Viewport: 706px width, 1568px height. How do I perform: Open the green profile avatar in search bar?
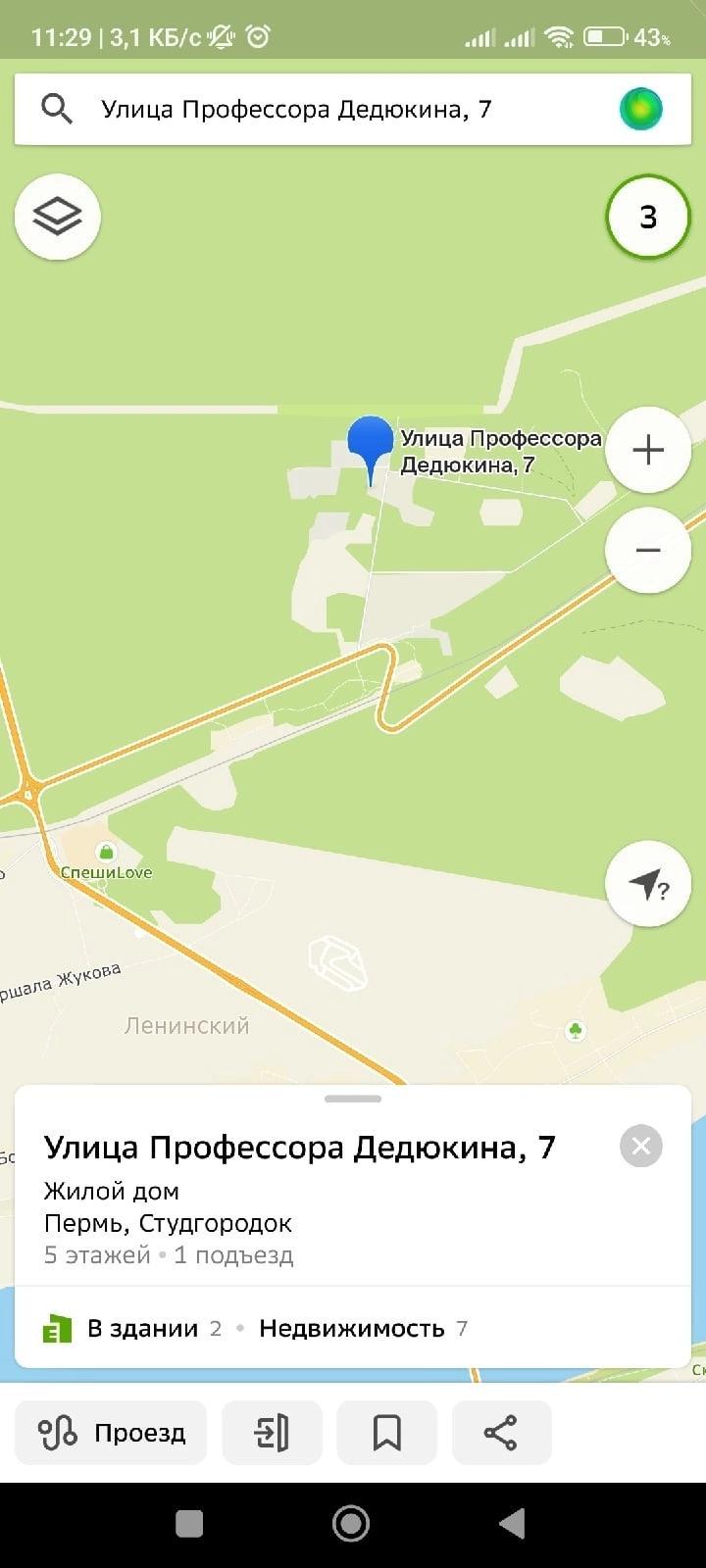pos(641,109)
